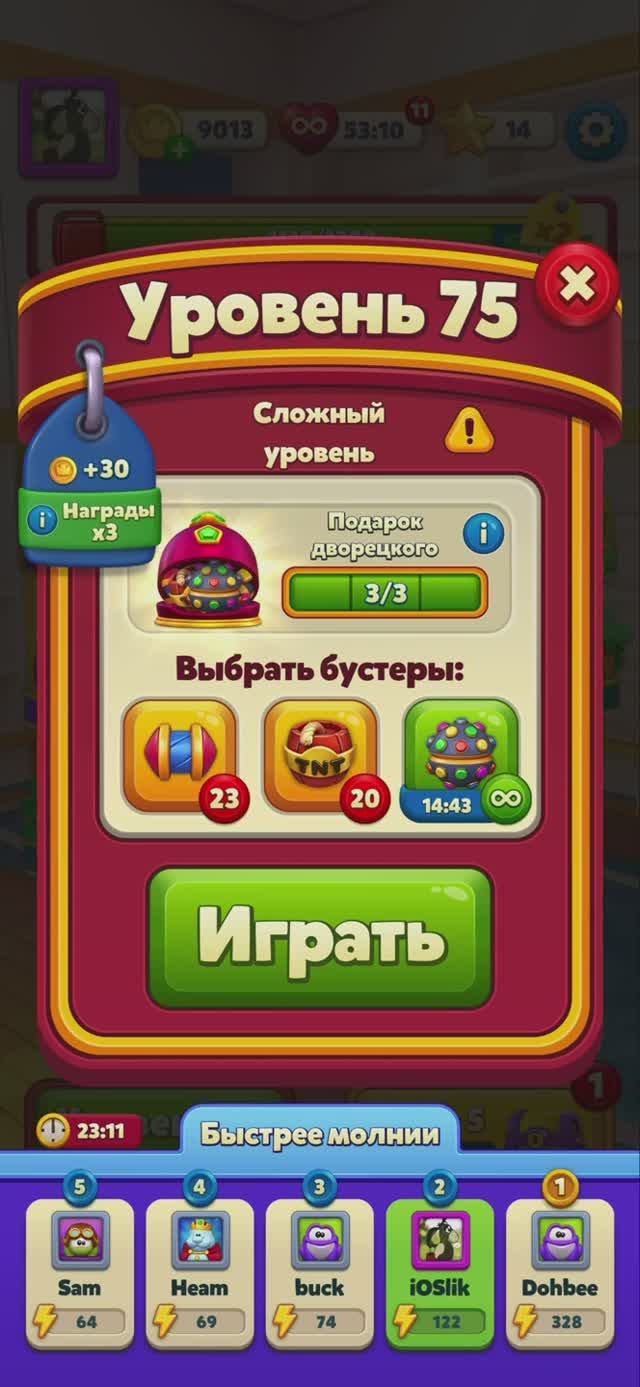View player Heam's card
Image resolution: width=640 pixels, height=1387 pixels.
[199, 1270]
